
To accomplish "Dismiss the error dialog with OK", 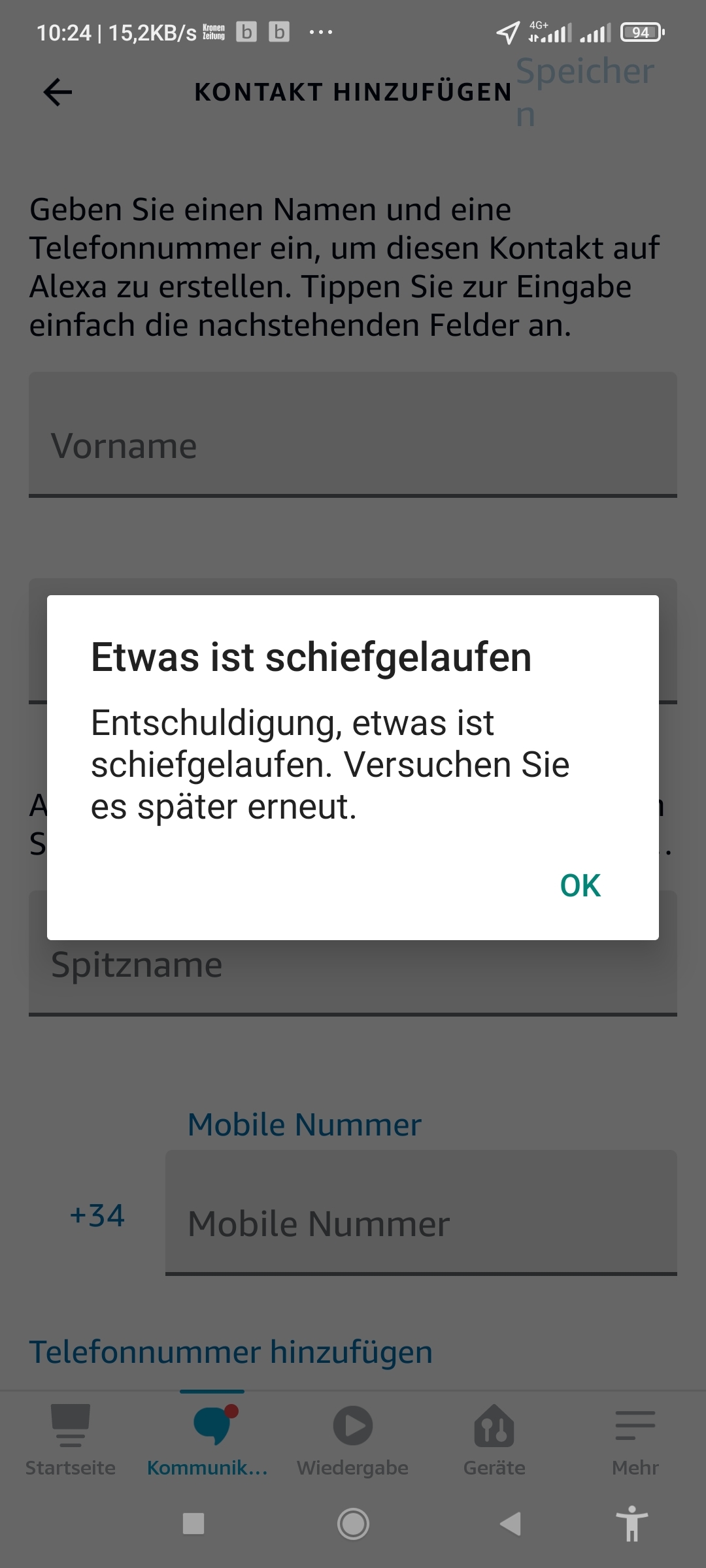I will (x=580, y=886).
